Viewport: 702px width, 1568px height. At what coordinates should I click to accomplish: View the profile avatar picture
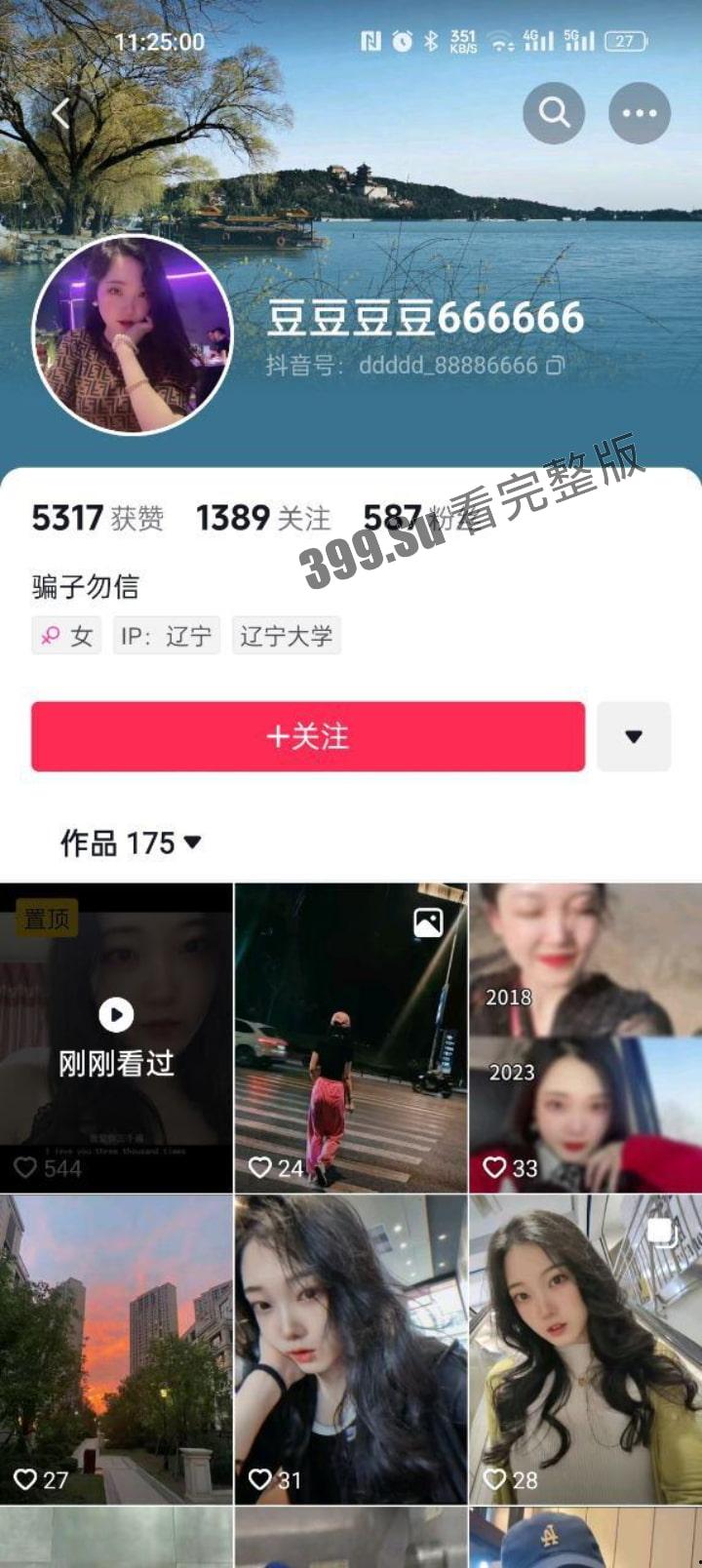[133, 334]
